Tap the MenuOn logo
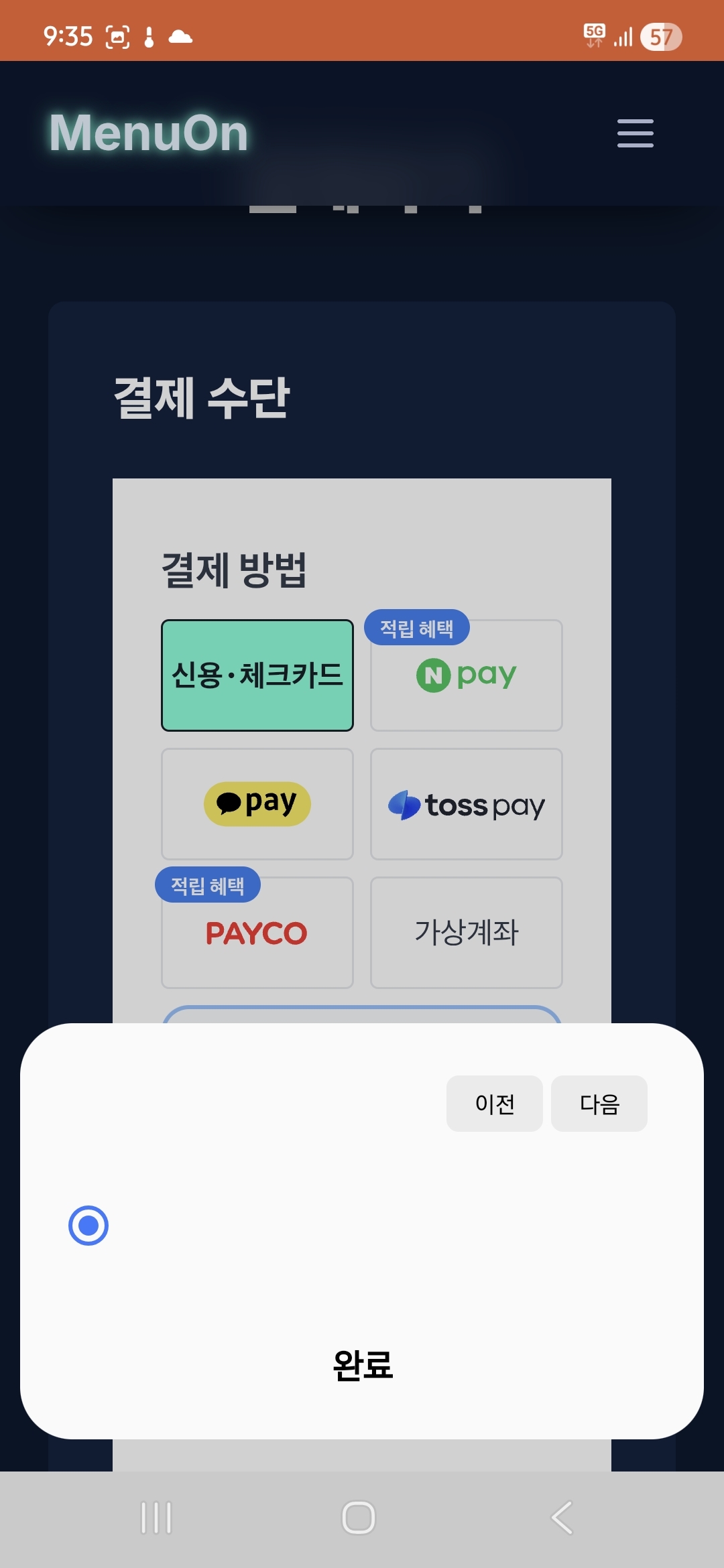This screenshot has width=724, height=1568. pos(149,133)
